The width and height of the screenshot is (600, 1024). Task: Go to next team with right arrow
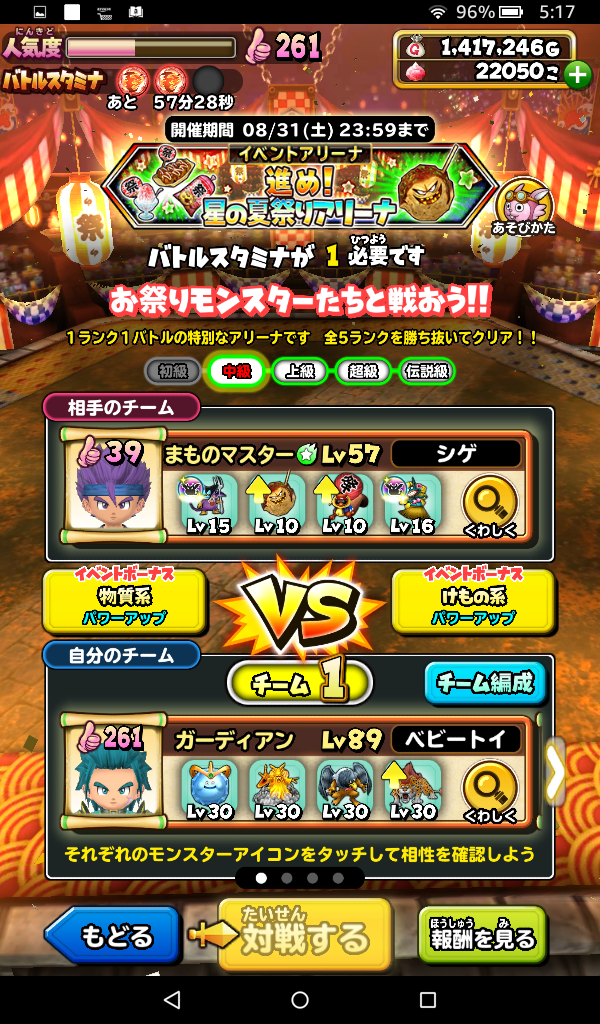(555, 772)
